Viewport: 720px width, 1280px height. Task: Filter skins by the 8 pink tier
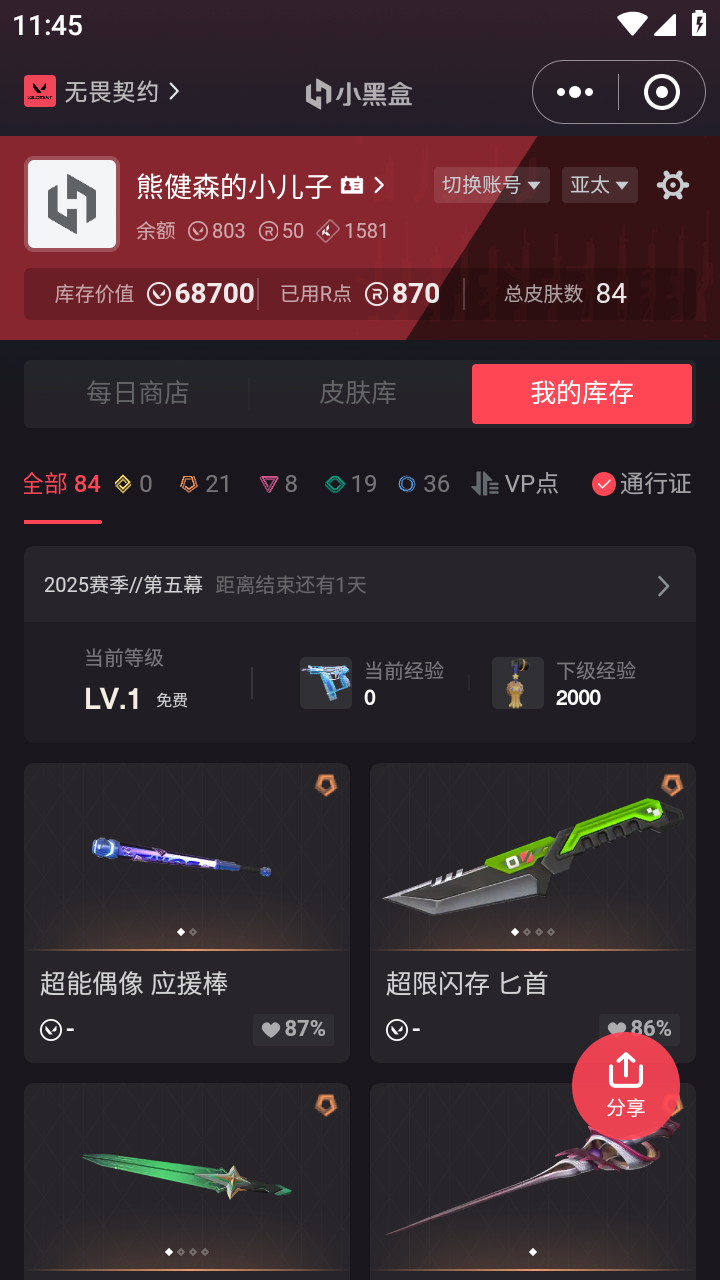(278, 484)
